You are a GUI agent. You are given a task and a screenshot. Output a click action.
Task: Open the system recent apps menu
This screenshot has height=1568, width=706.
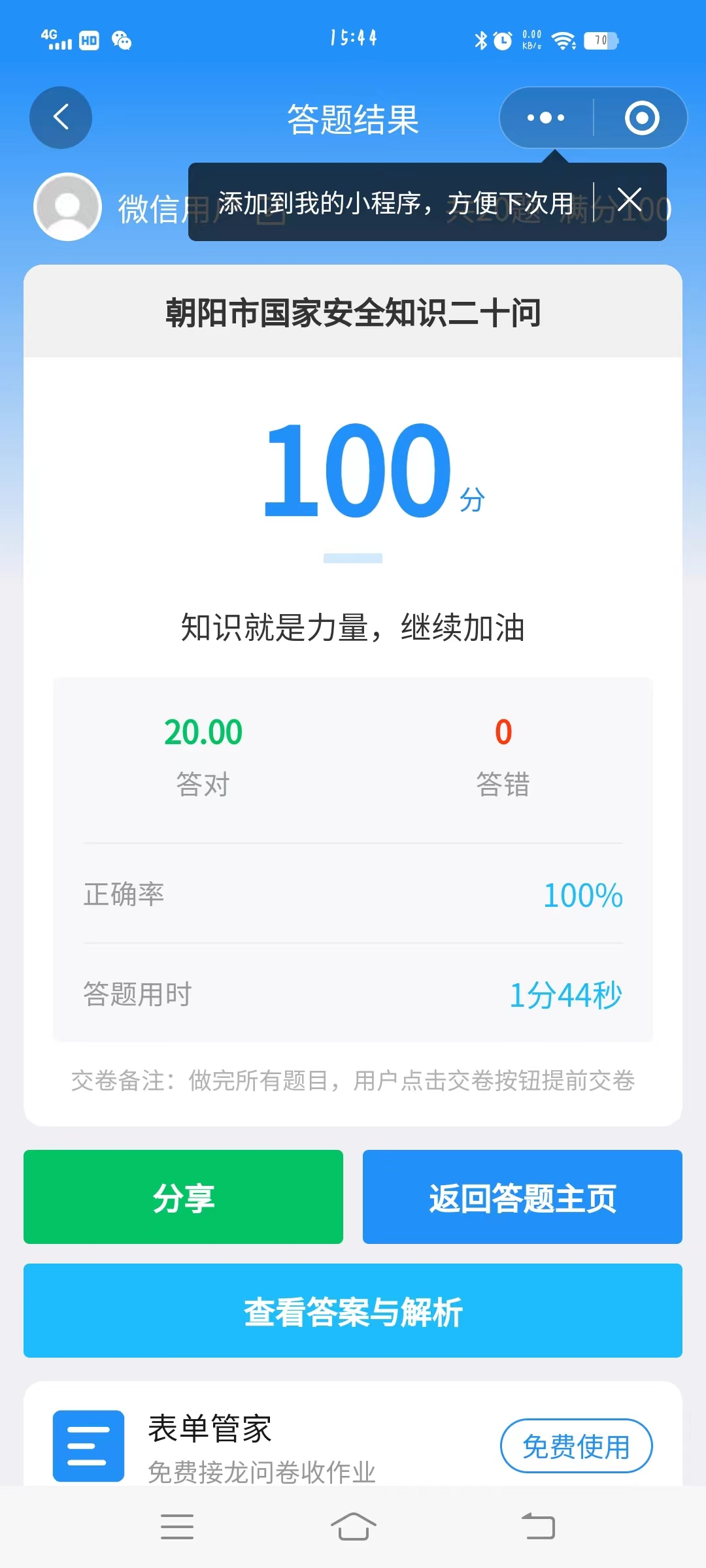pos(177,1526)
